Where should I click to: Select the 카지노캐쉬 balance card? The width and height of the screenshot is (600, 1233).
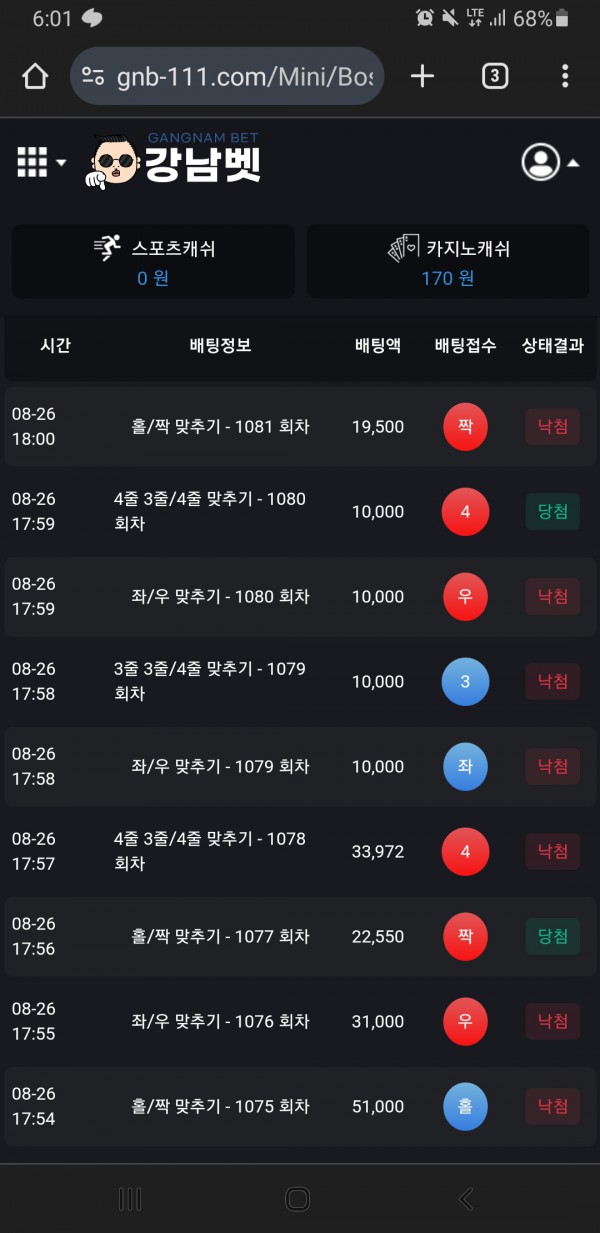(448, 262)
